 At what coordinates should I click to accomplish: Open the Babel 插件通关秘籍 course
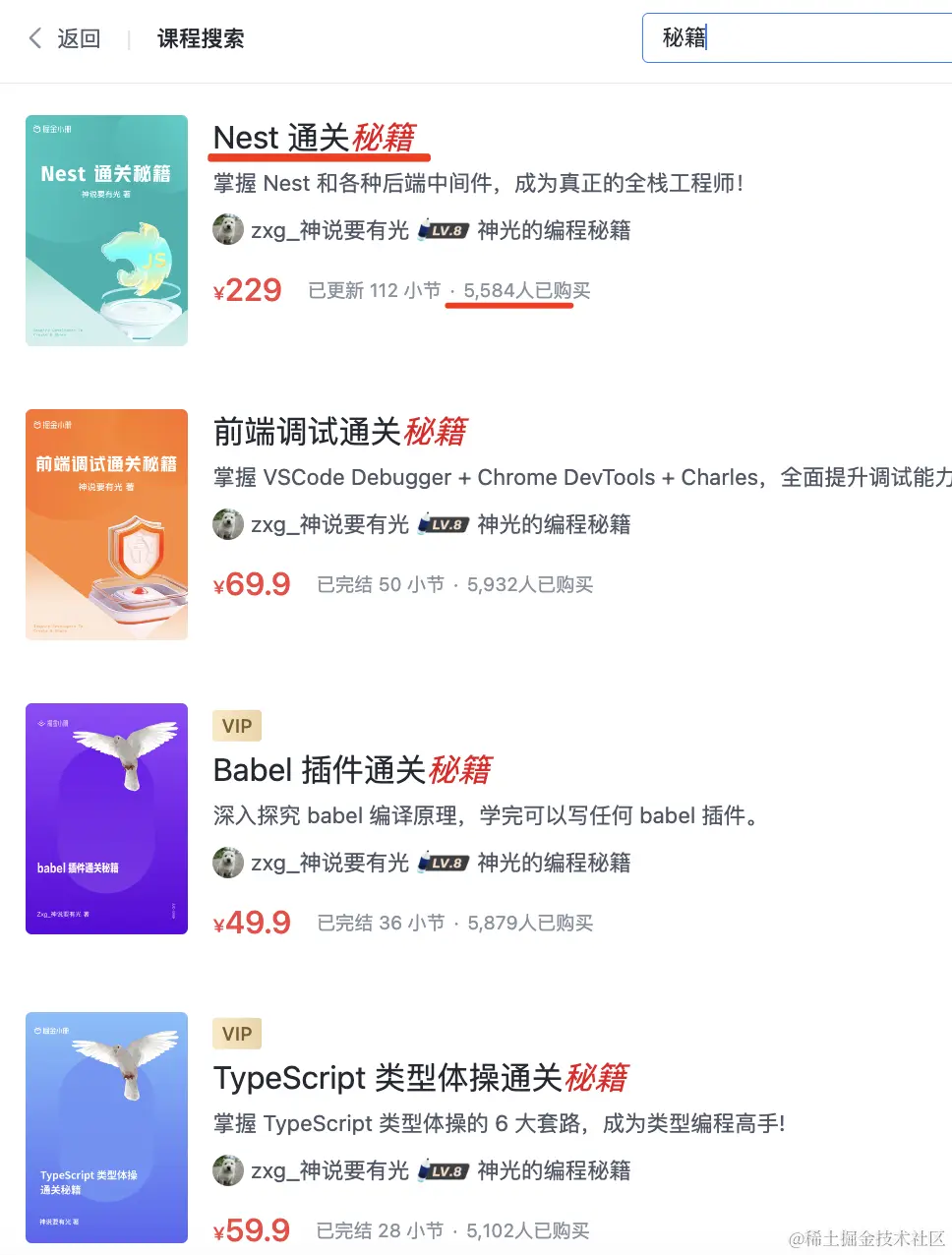click(352, 770)
